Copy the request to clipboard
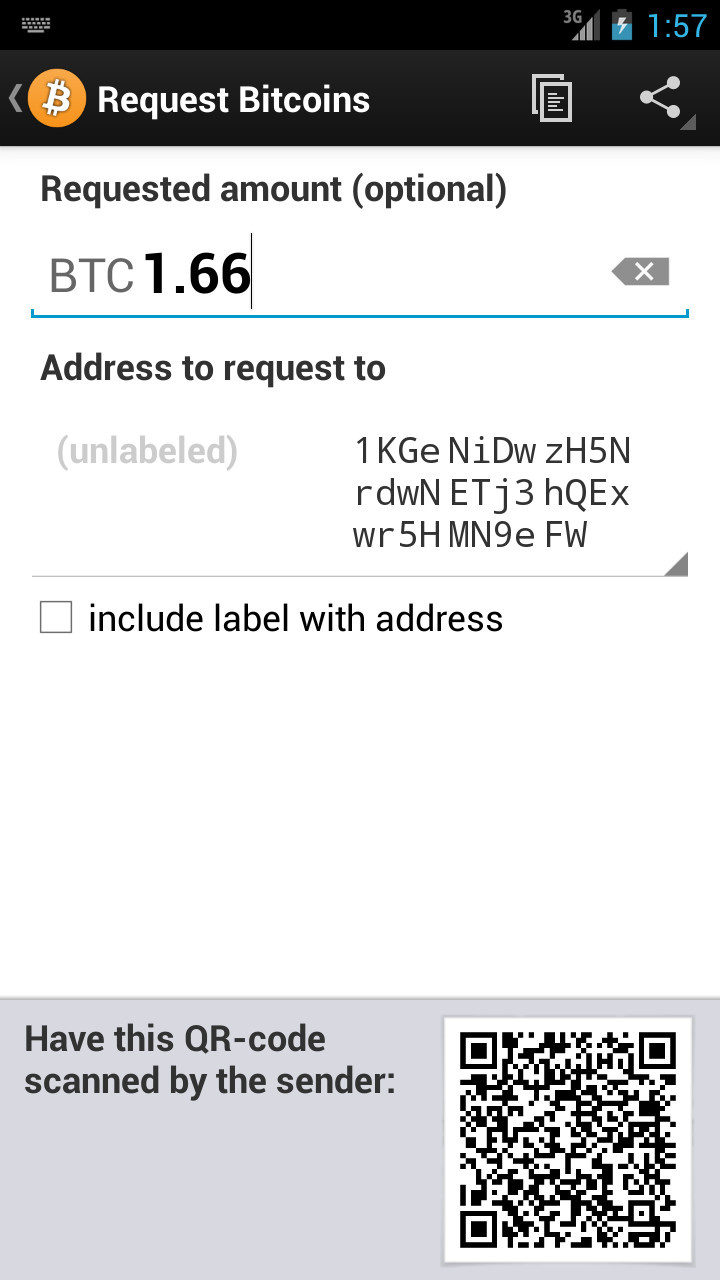720x1280 pixels. pyautogui.click(x=552, y=99)
